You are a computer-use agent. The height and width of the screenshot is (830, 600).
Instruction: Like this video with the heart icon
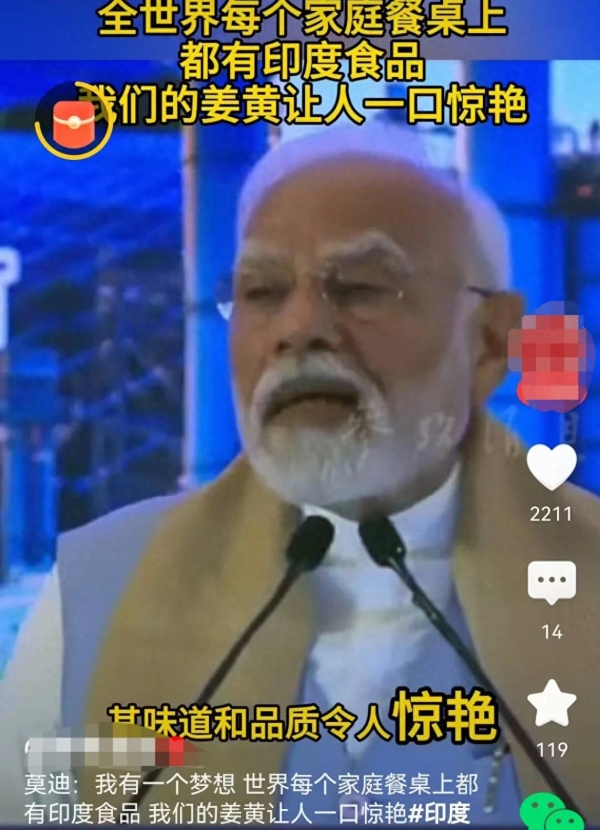tap(551, 467)
